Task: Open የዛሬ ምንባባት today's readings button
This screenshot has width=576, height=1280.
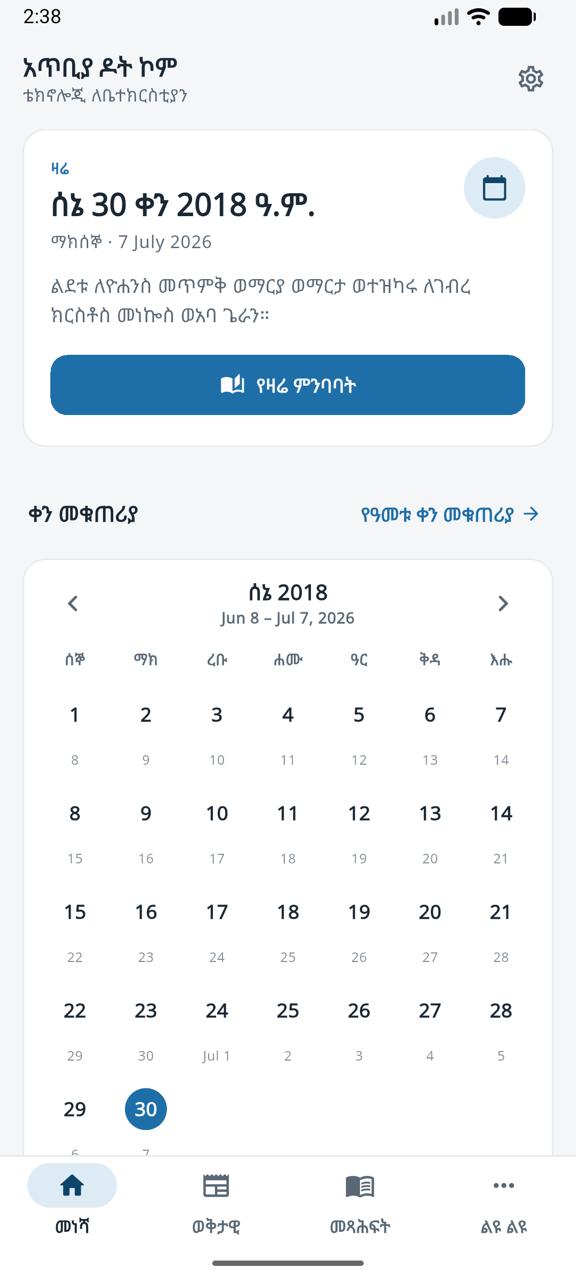Action: click(x=288, y=385)
